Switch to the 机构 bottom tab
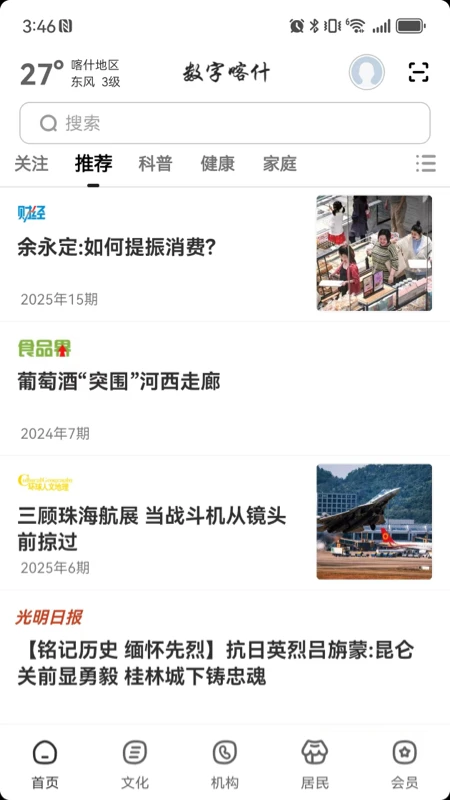Image resolution: width=450 pixels, height=800 pixels. tap(224, 764)
